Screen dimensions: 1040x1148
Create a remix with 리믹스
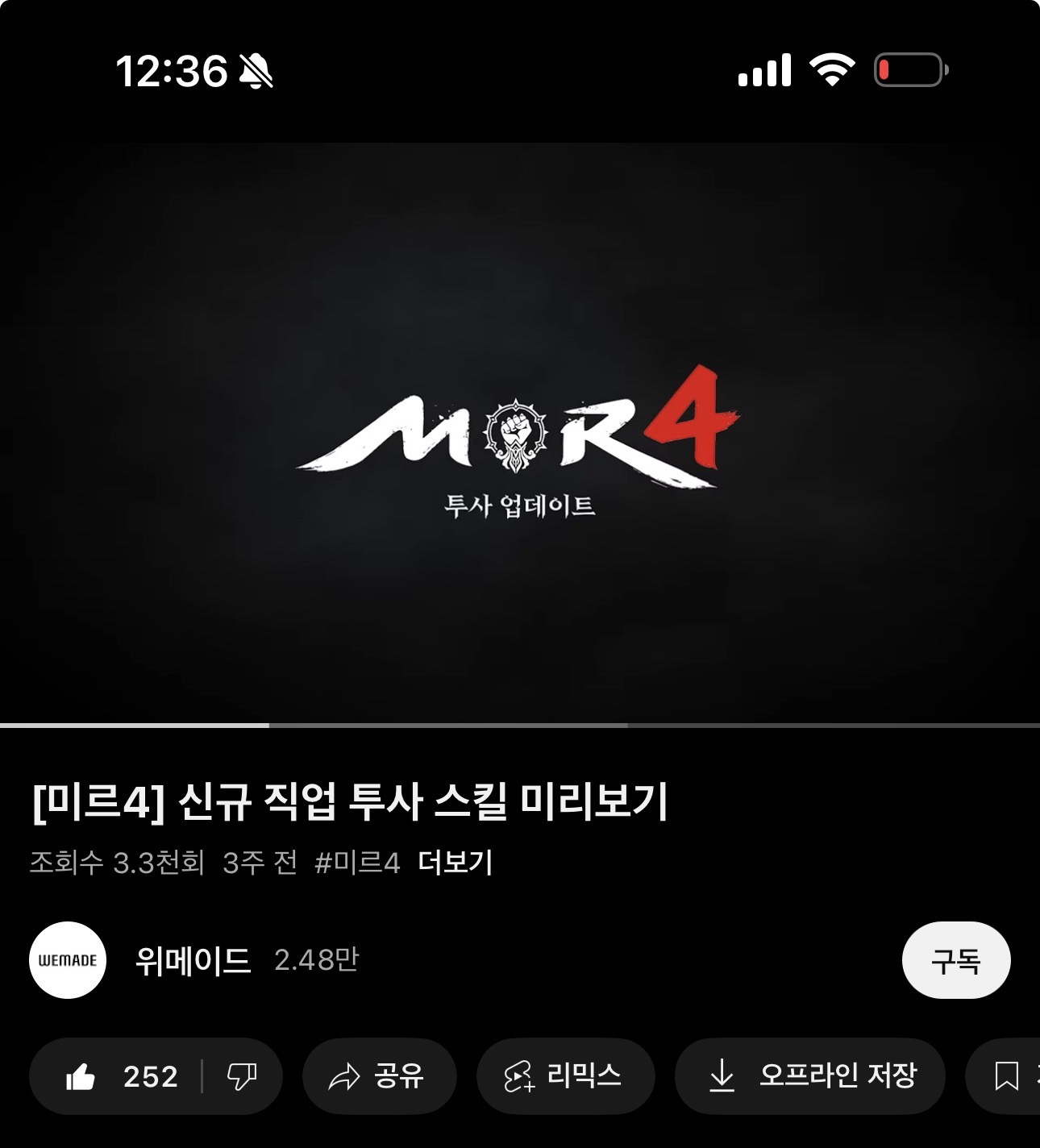tap(565, 1076)
